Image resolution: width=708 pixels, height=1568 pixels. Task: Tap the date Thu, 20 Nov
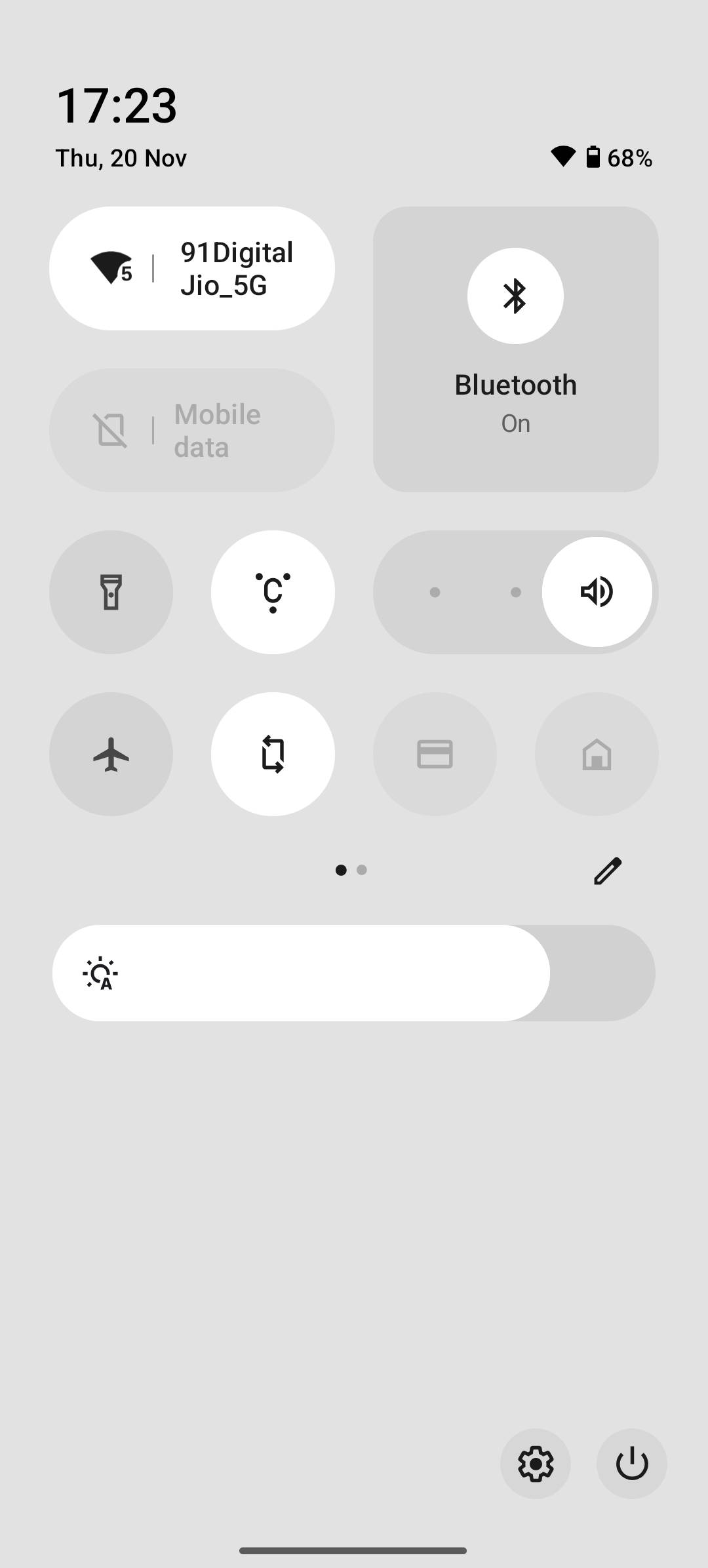coord(121,157)
